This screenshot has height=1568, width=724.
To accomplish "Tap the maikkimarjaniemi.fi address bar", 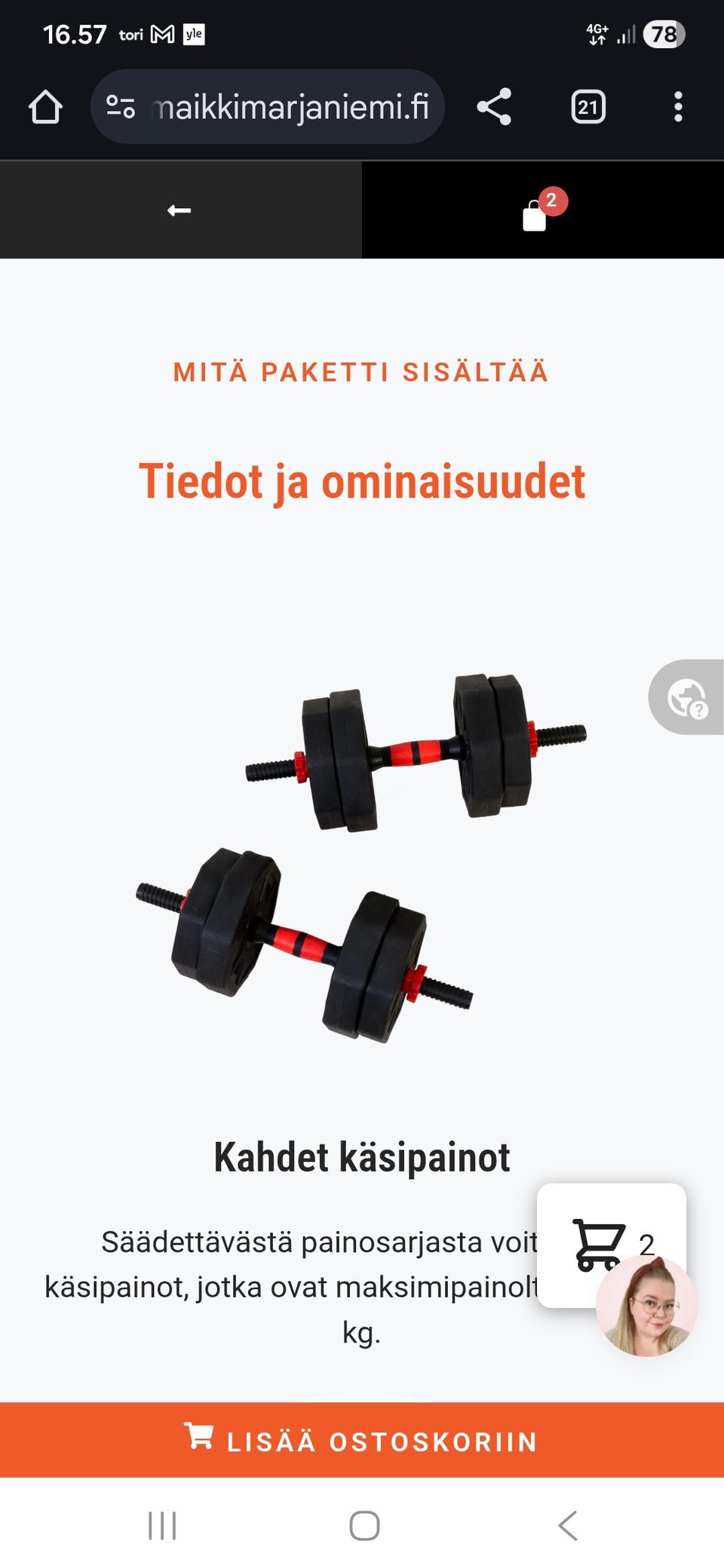I will coord(268,107).
